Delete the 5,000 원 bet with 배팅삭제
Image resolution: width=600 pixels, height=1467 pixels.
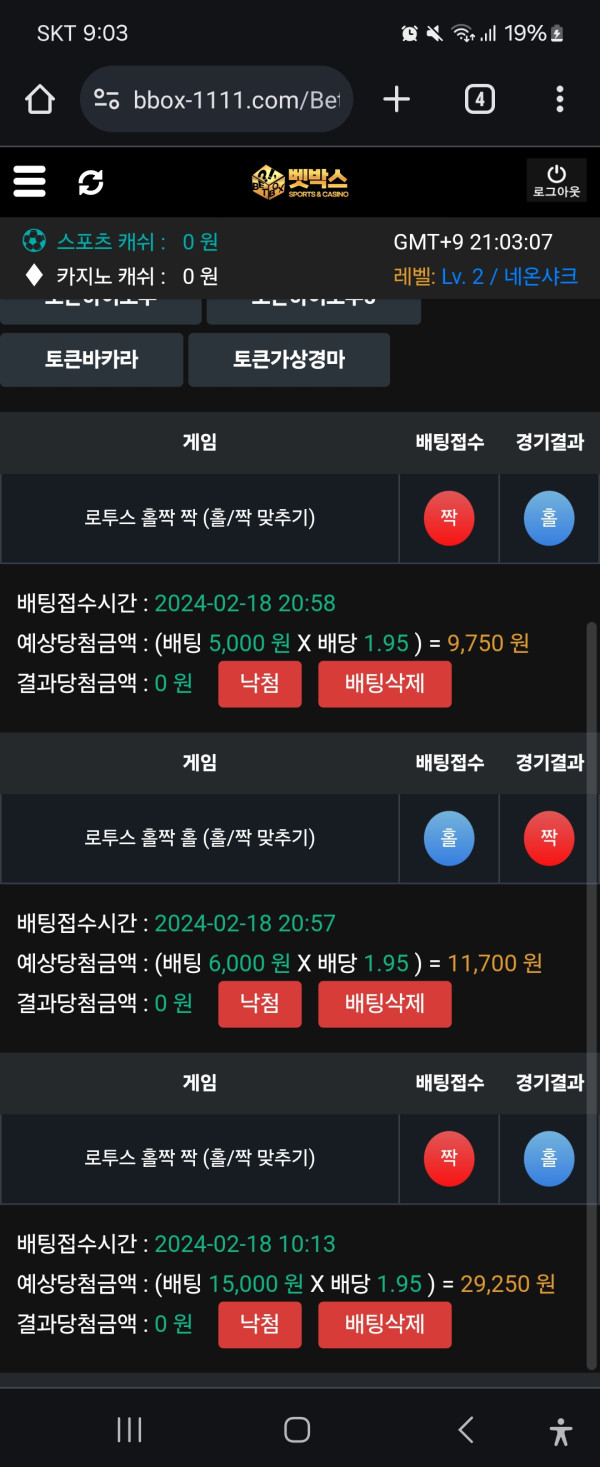[x=385, y=684]
